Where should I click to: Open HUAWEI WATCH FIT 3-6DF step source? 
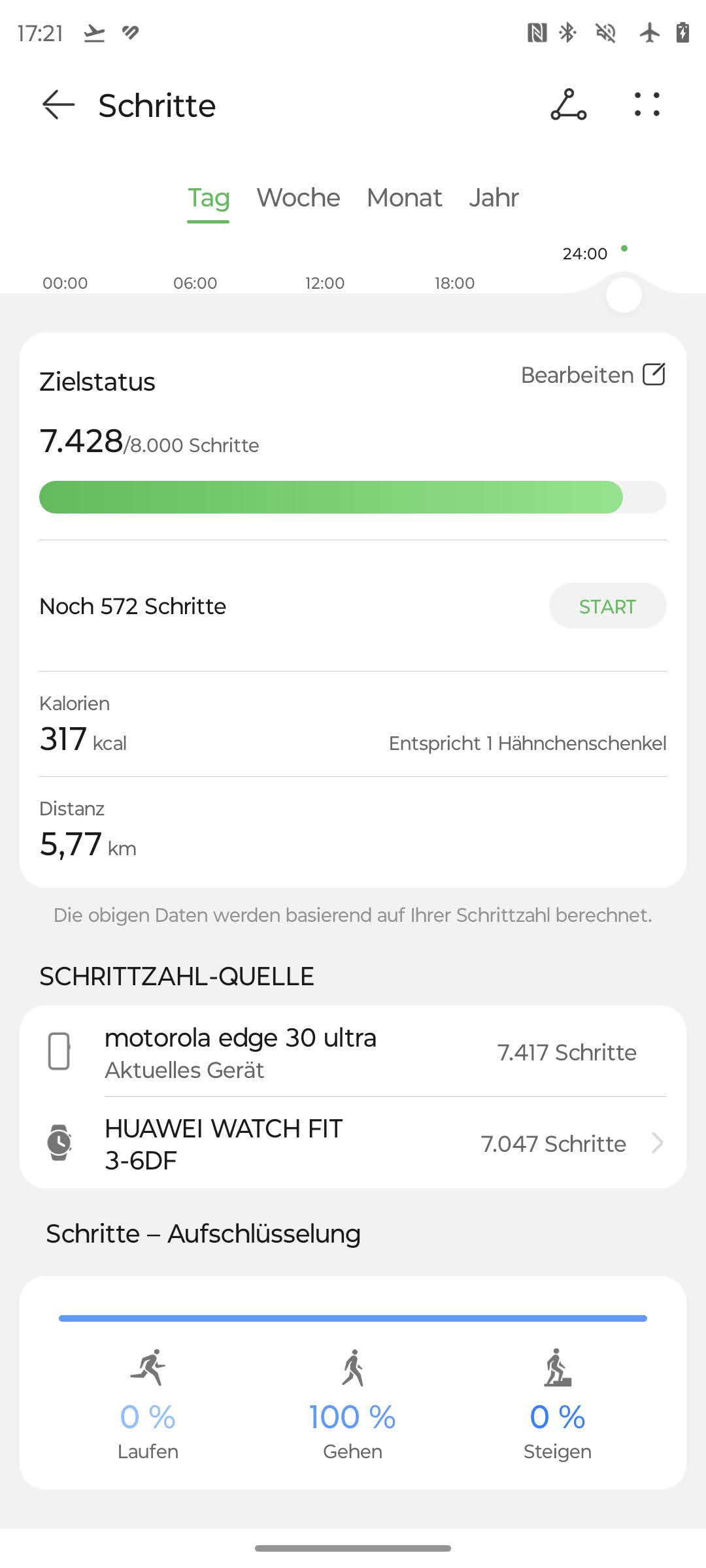pyautogui.click(x=353, y=1143)
